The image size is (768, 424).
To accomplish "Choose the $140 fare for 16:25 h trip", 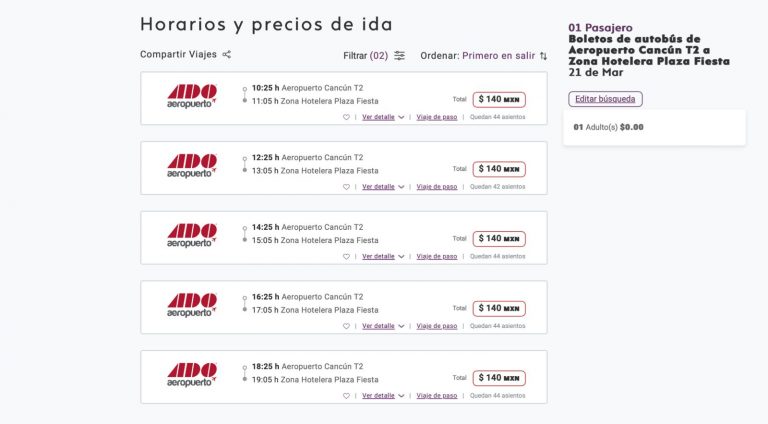I will (x=499, y=308).
